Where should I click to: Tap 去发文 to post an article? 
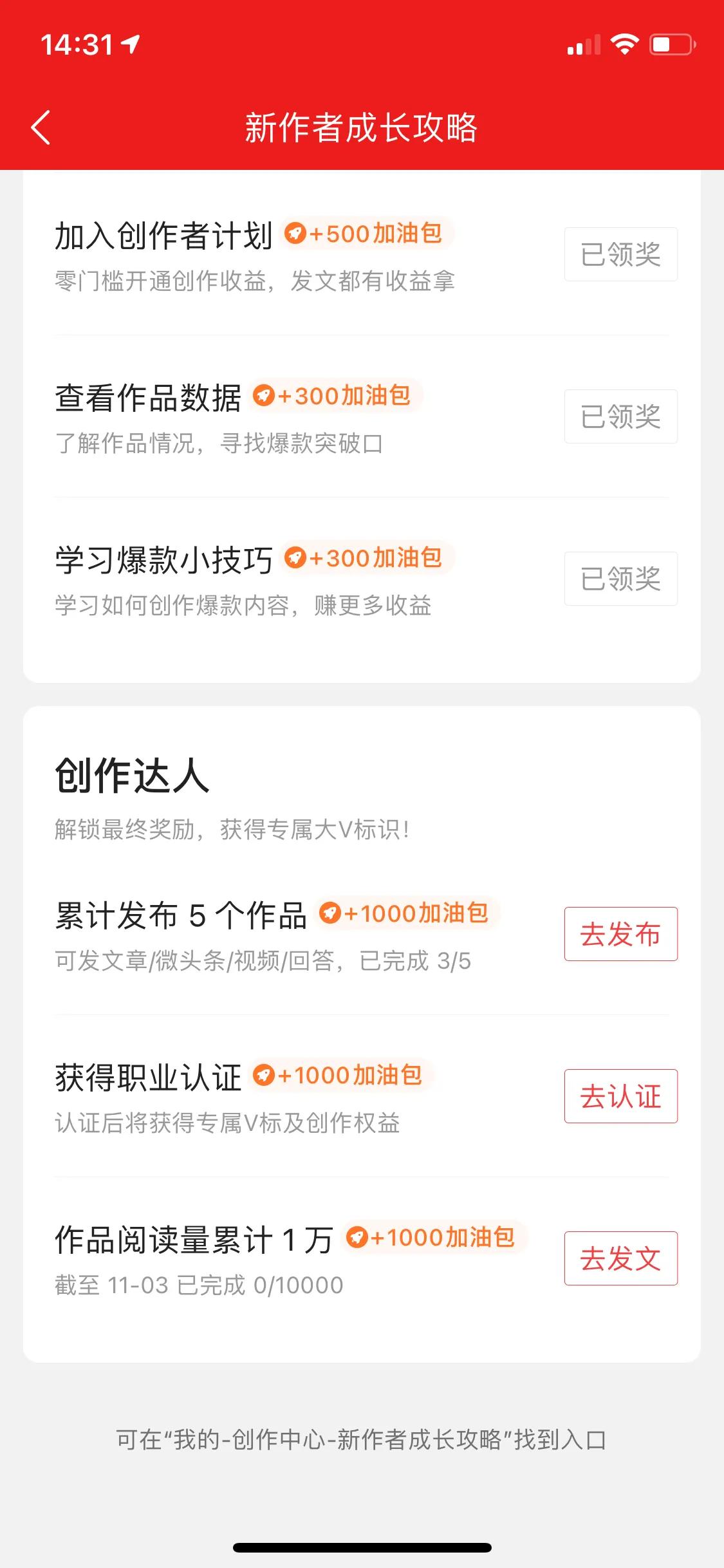coord(620,1259)
